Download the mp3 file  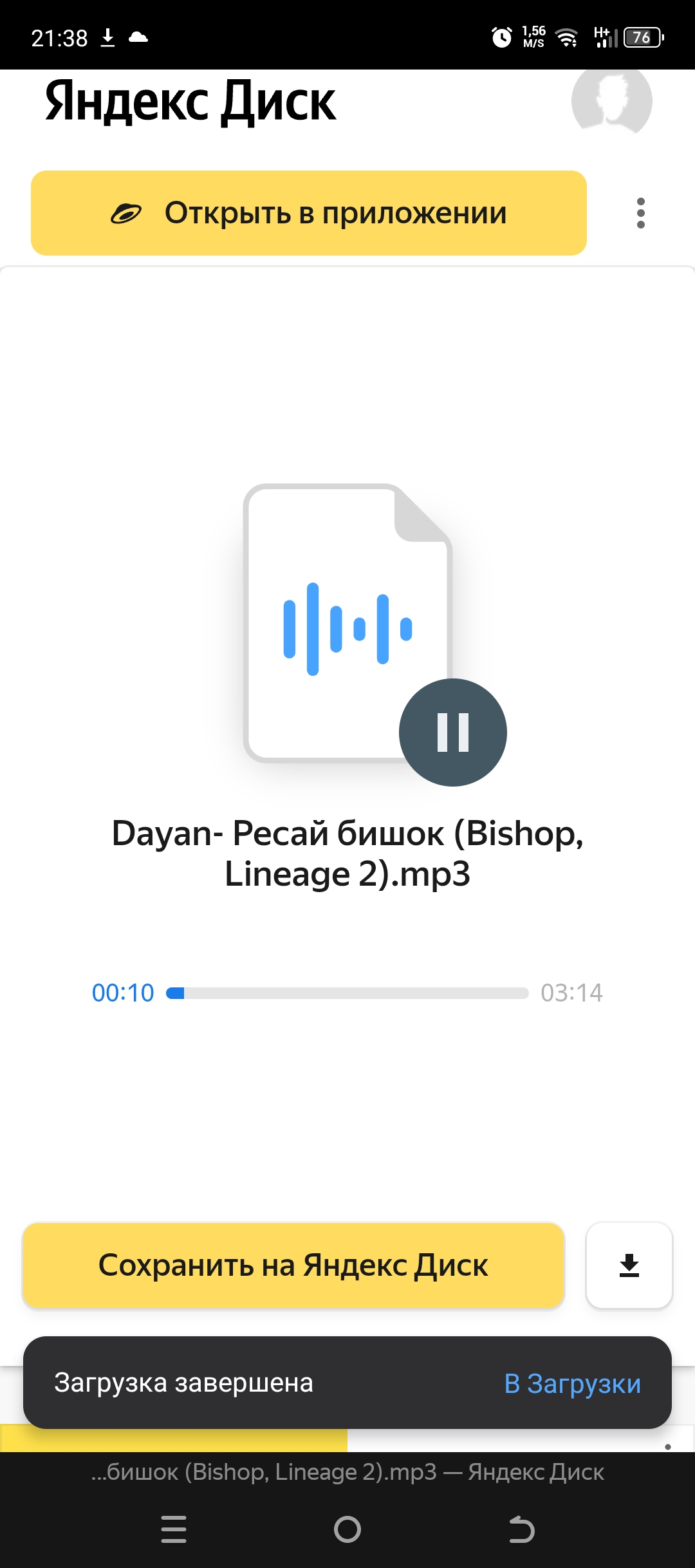click(x=629, y=1265)
